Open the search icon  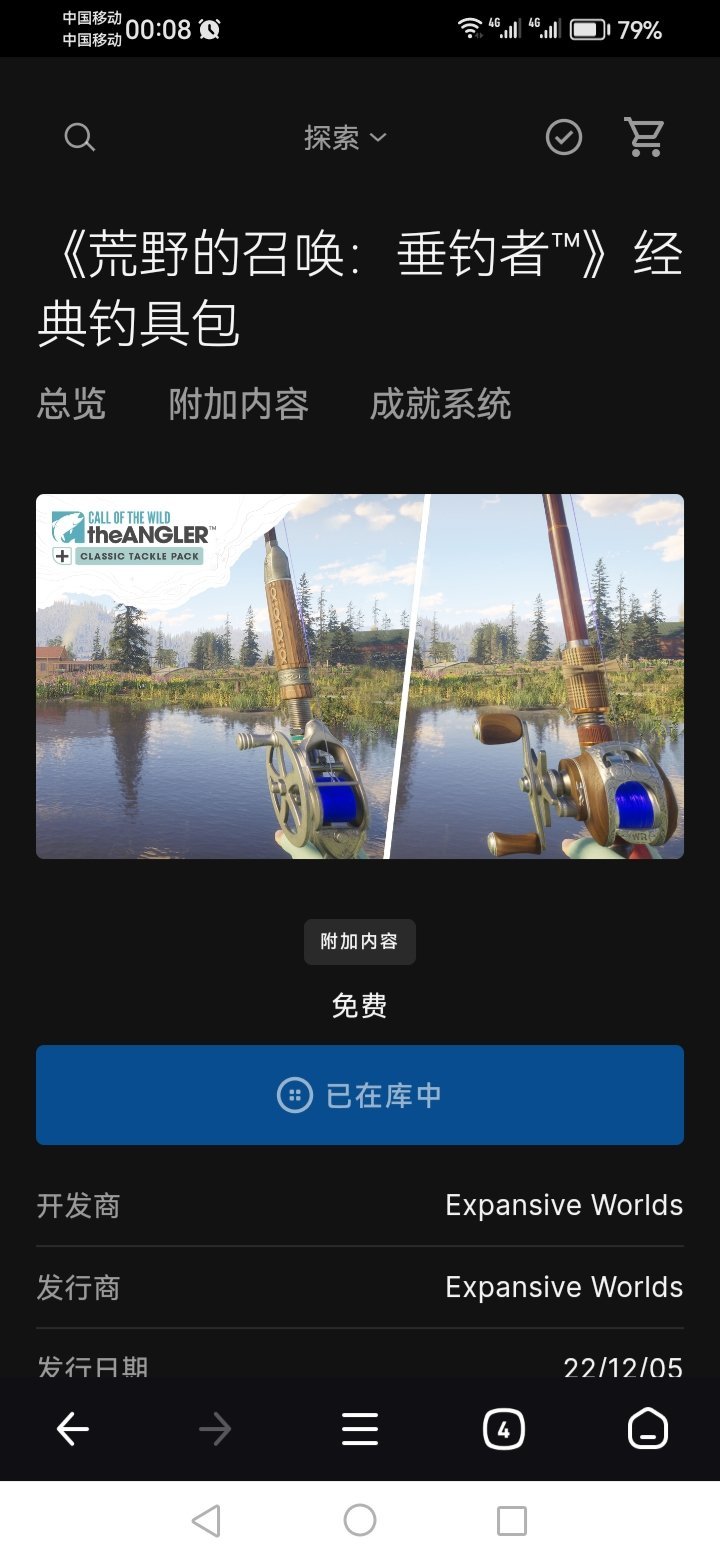pos(79,137)
